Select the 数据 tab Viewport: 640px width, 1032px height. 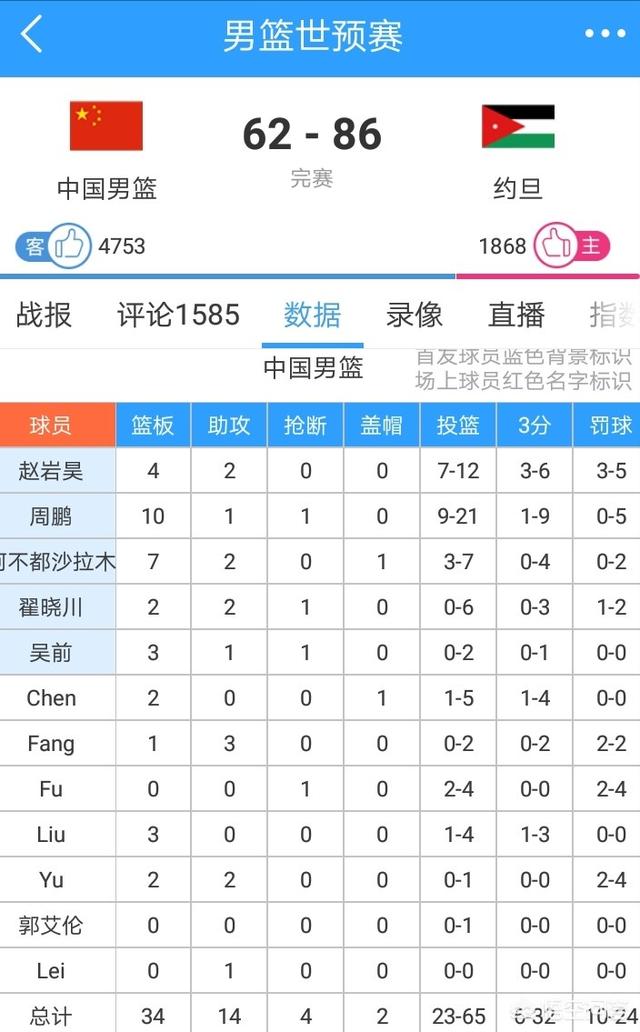click(312, 315)
